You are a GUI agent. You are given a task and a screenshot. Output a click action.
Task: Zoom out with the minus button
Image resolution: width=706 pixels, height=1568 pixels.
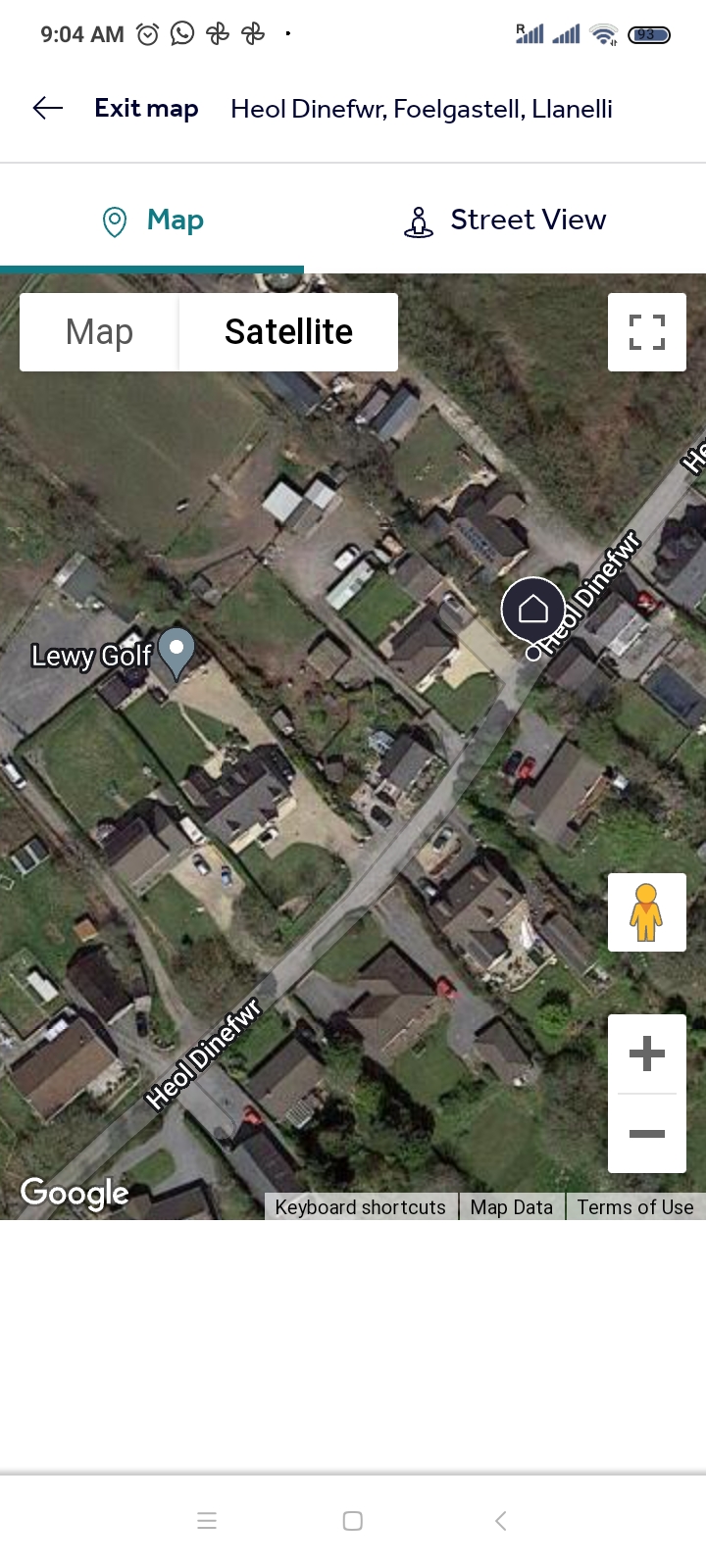[x=646, y=1134]
